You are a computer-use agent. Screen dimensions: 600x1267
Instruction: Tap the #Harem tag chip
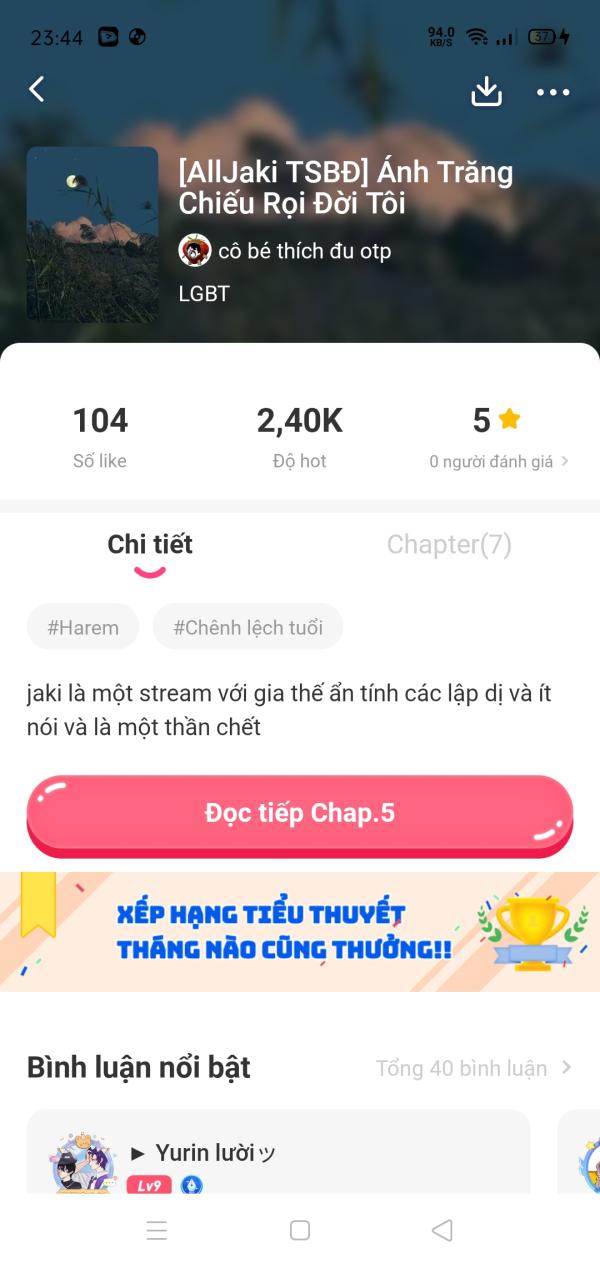pyautogui.click(x=83, y=628)
